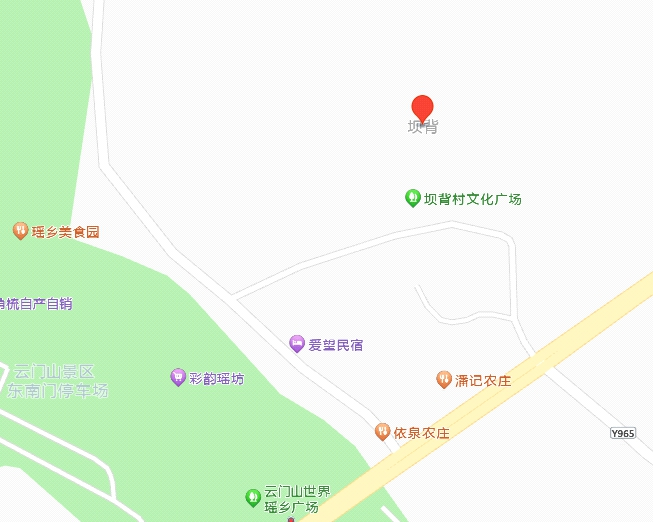653x522 pixels.
Task: Tap the red pin at 坝背
Action: pos(423,108)
